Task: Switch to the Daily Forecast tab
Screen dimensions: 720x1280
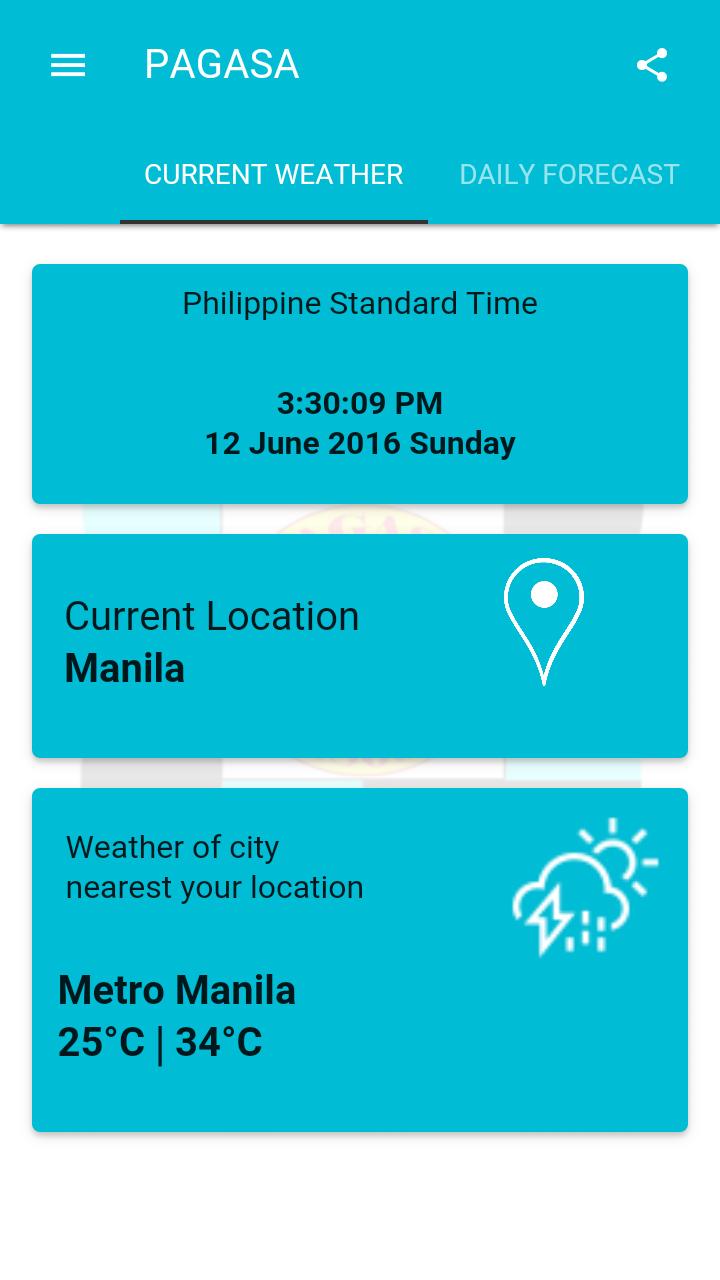Action: point(569,175)
